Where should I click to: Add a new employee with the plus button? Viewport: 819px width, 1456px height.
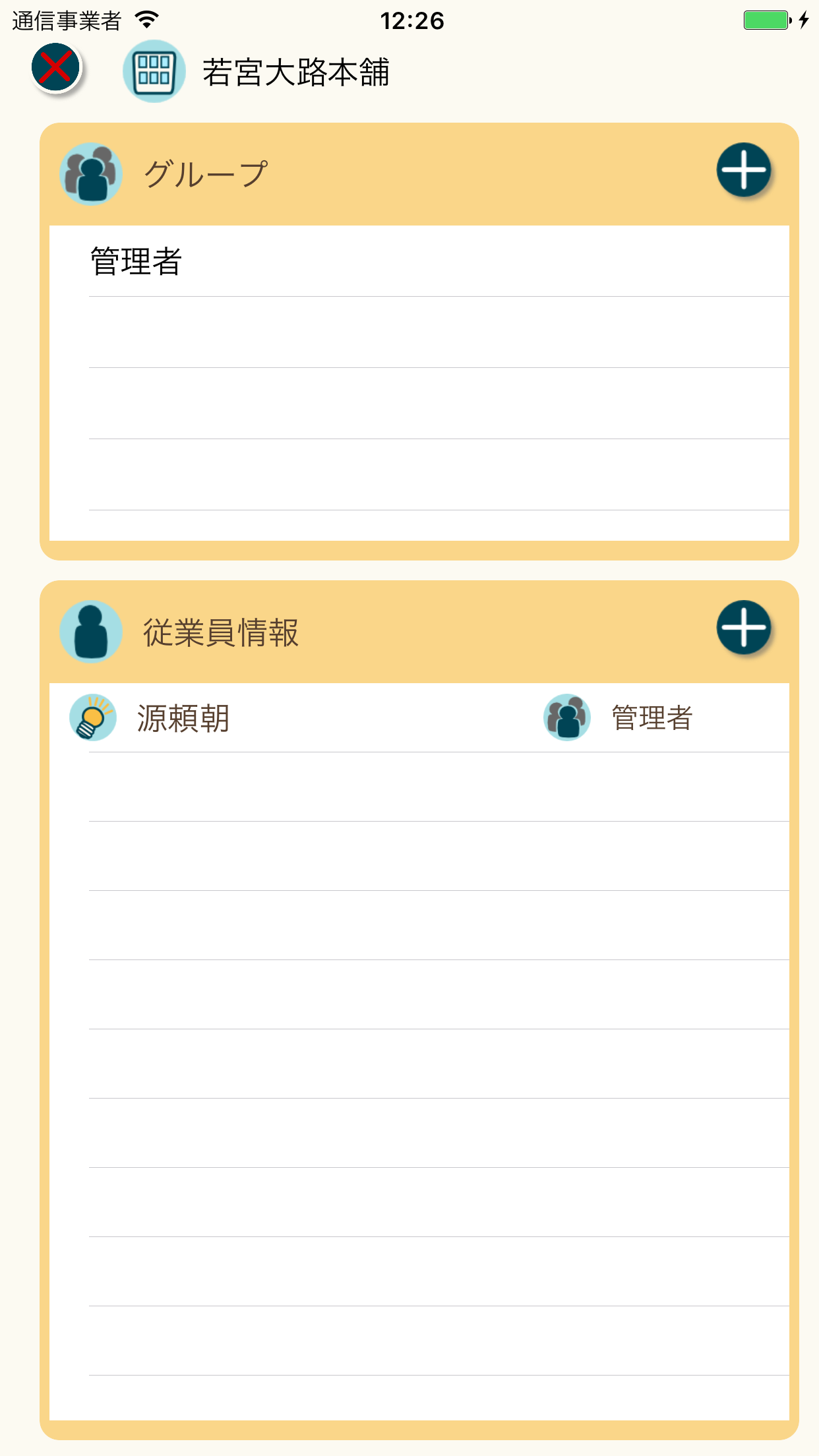coord(743,628)
